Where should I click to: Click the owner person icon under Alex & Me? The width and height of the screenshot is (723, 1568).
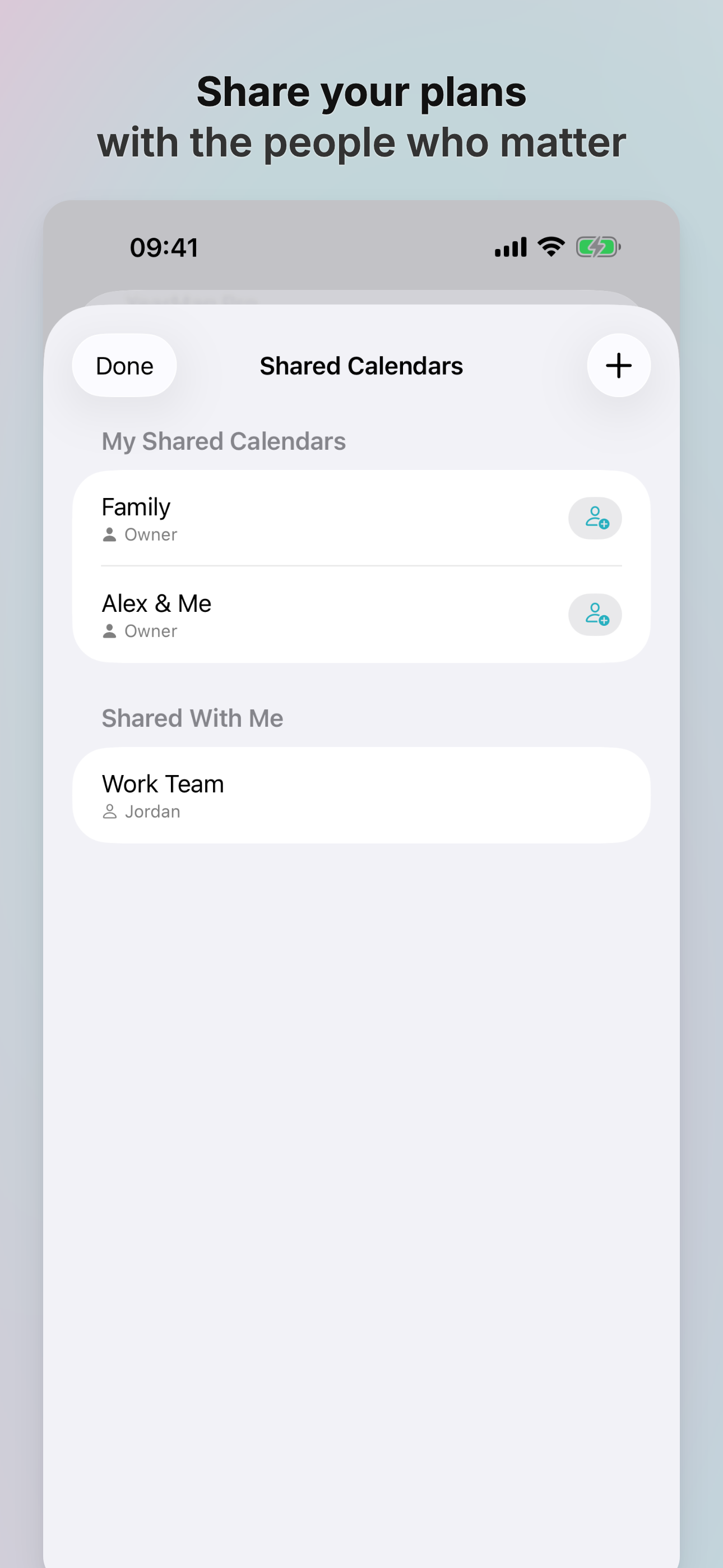click(x=109, y=630)
